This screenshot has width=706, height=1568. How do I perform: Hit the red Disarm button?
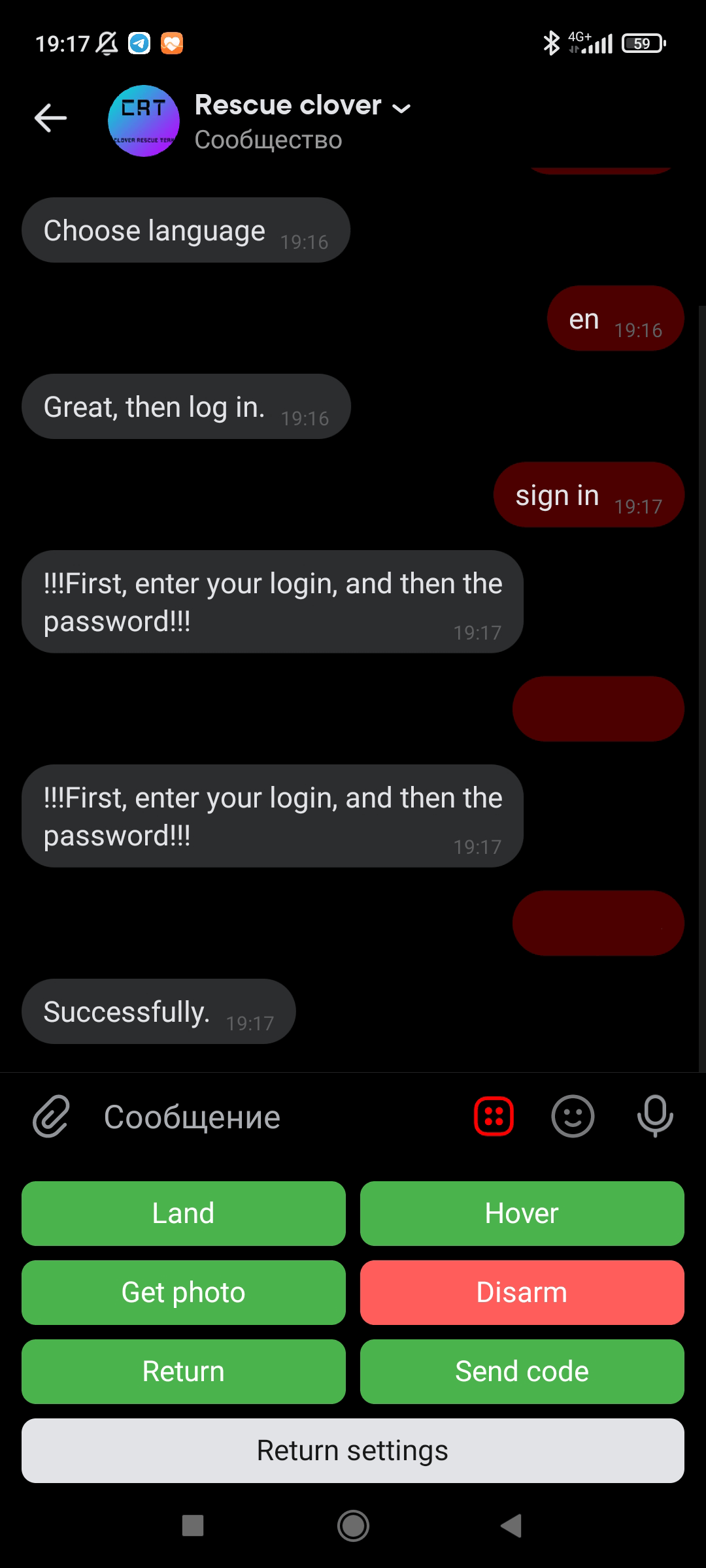click(x=522, y=1292)
